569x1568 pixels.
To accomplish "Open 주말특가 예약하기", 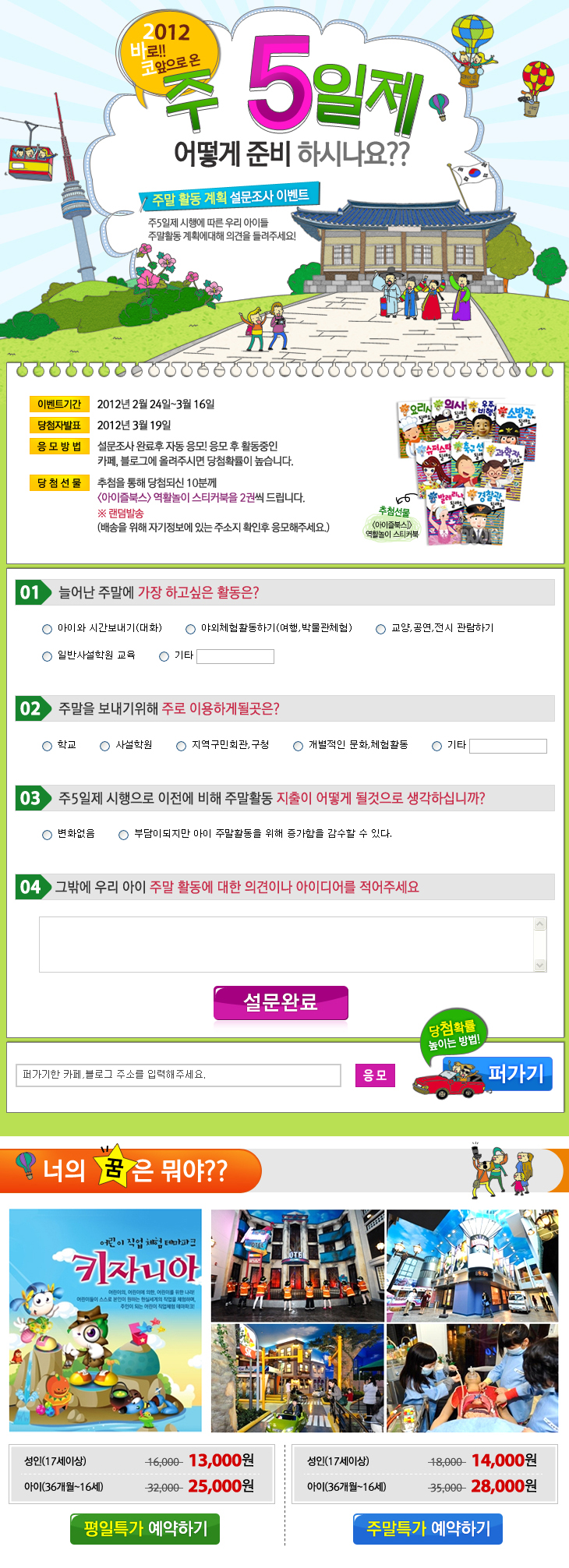I will tap(428, 1529).
